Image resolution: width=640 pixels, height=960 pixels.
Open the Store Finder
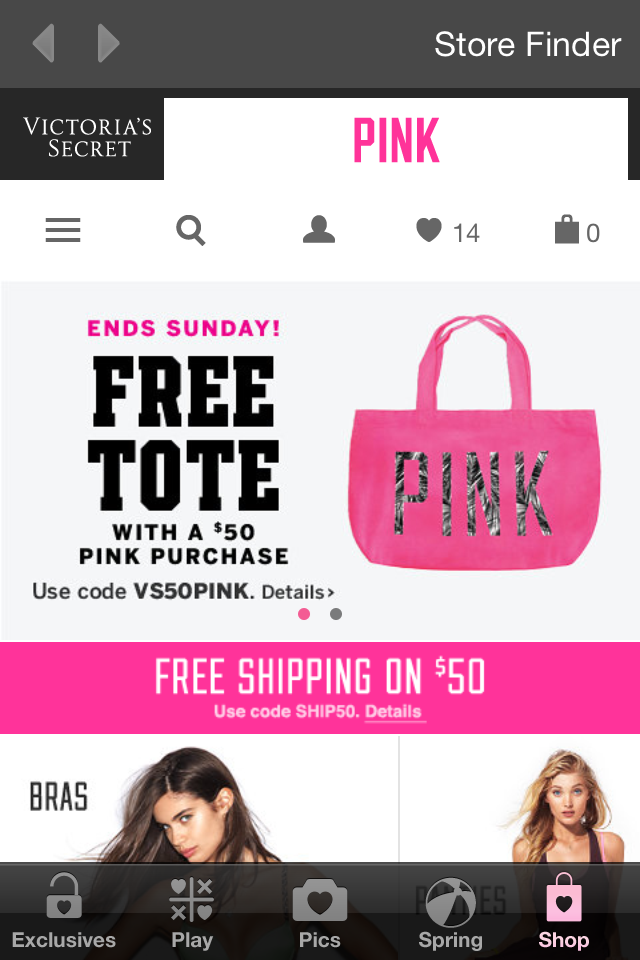(527, 44)
